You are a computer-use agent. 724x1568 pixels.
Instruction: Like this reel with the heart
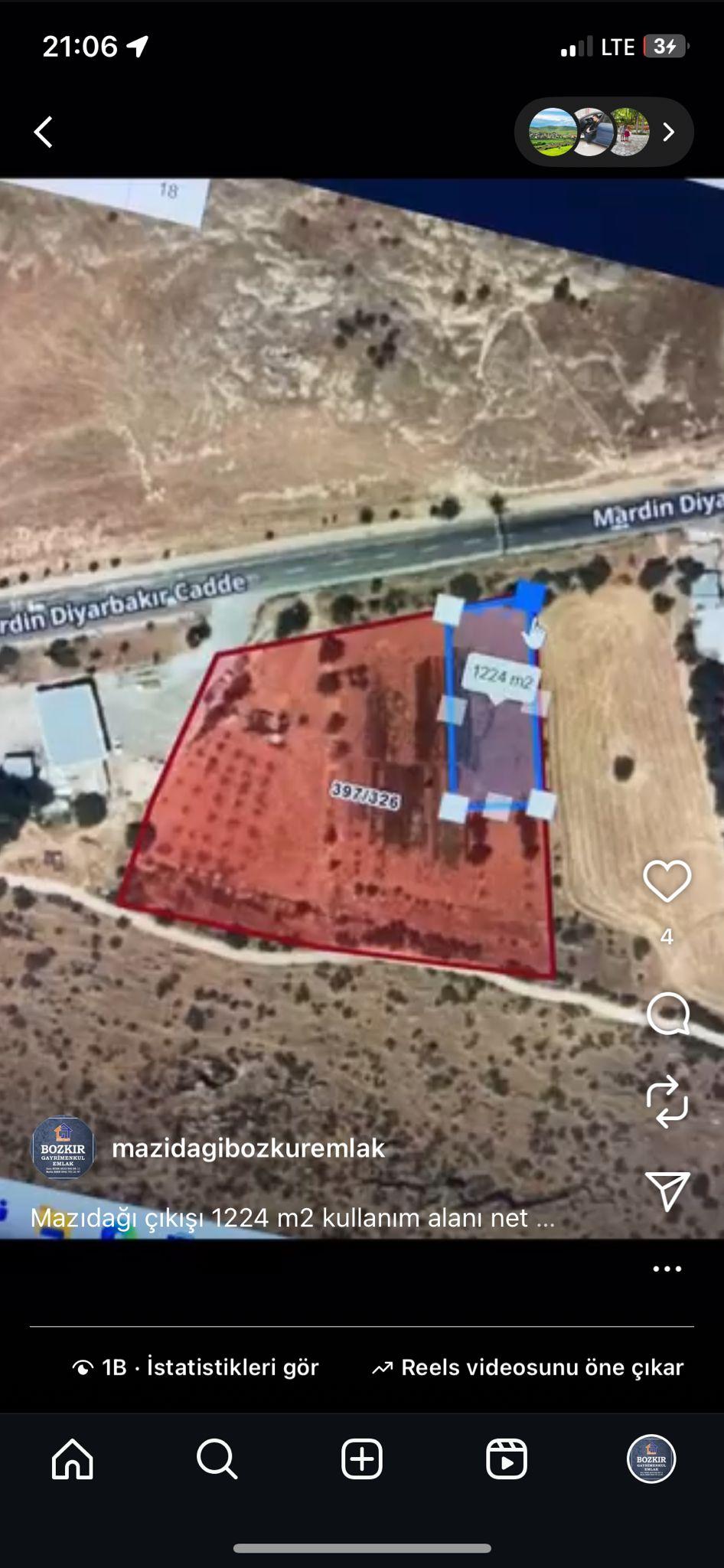pyautogui.click(x=667, y=880)
